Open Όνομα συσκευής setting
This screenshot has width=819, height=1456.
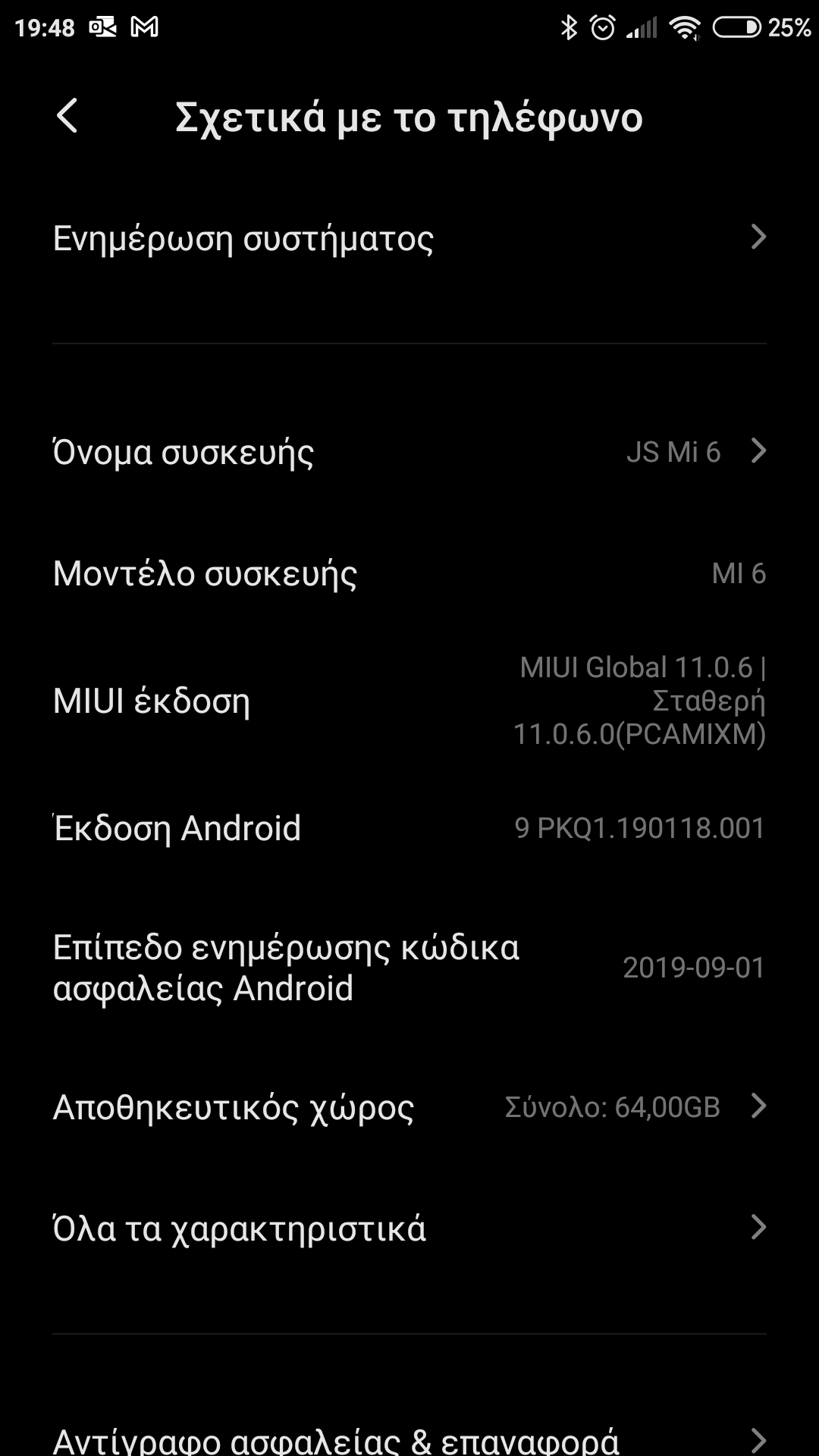[x=409, y=452]
